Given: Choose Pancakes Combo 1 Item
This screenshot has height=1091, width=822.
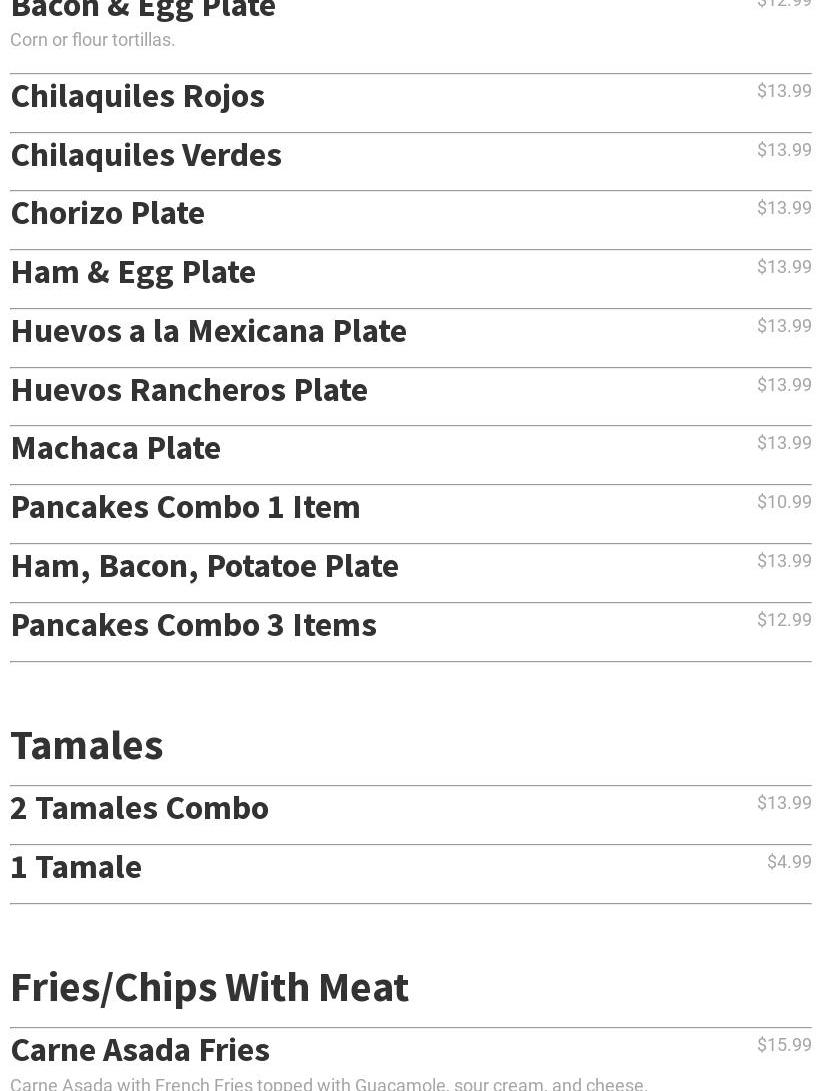Looking at the screenshot, I should [x=185, y=508].
